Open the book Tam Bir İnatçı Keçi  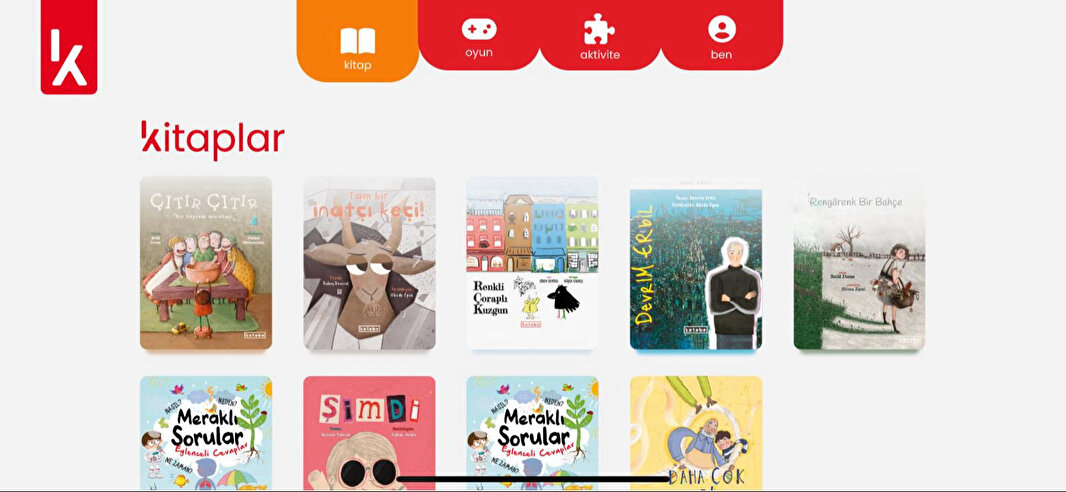pos(369,264)
